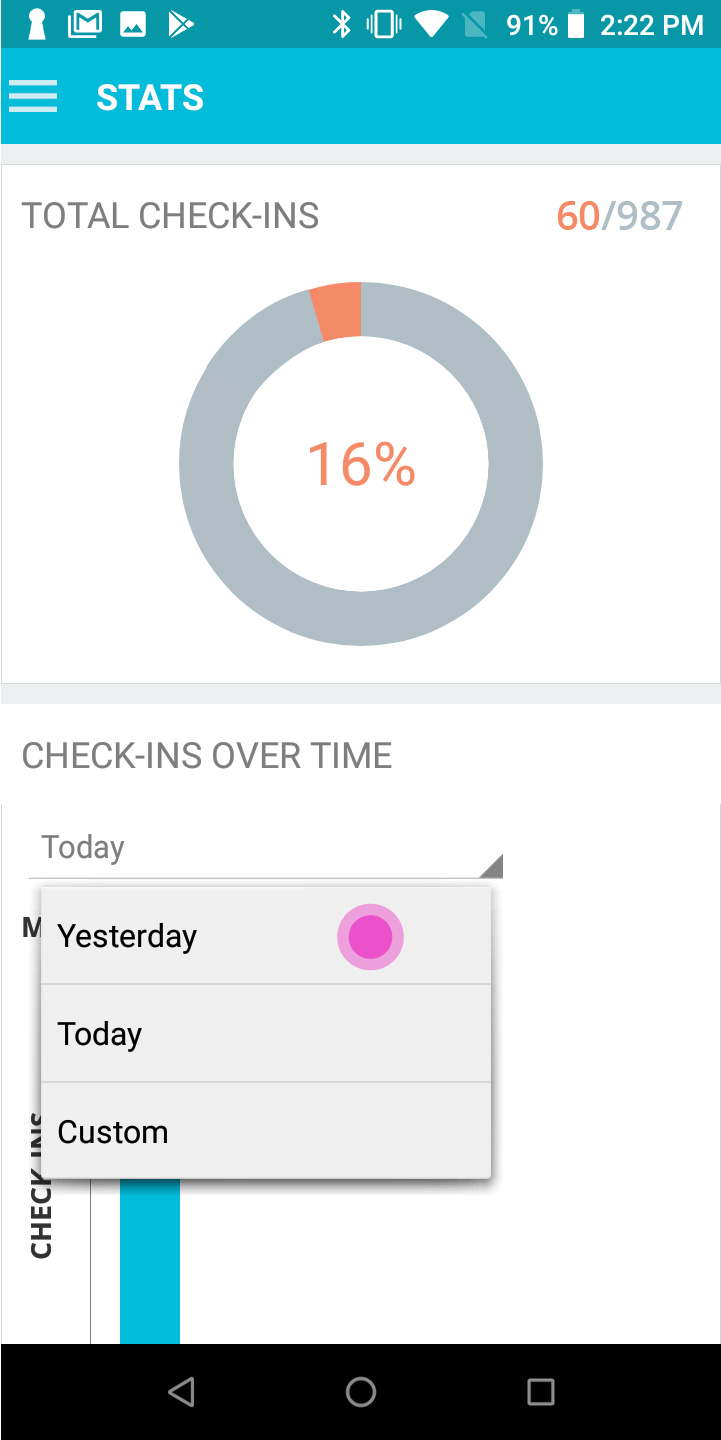Open the hamburger drawer menu
This screenshot has height=1440, width=721.
point(33,97)
